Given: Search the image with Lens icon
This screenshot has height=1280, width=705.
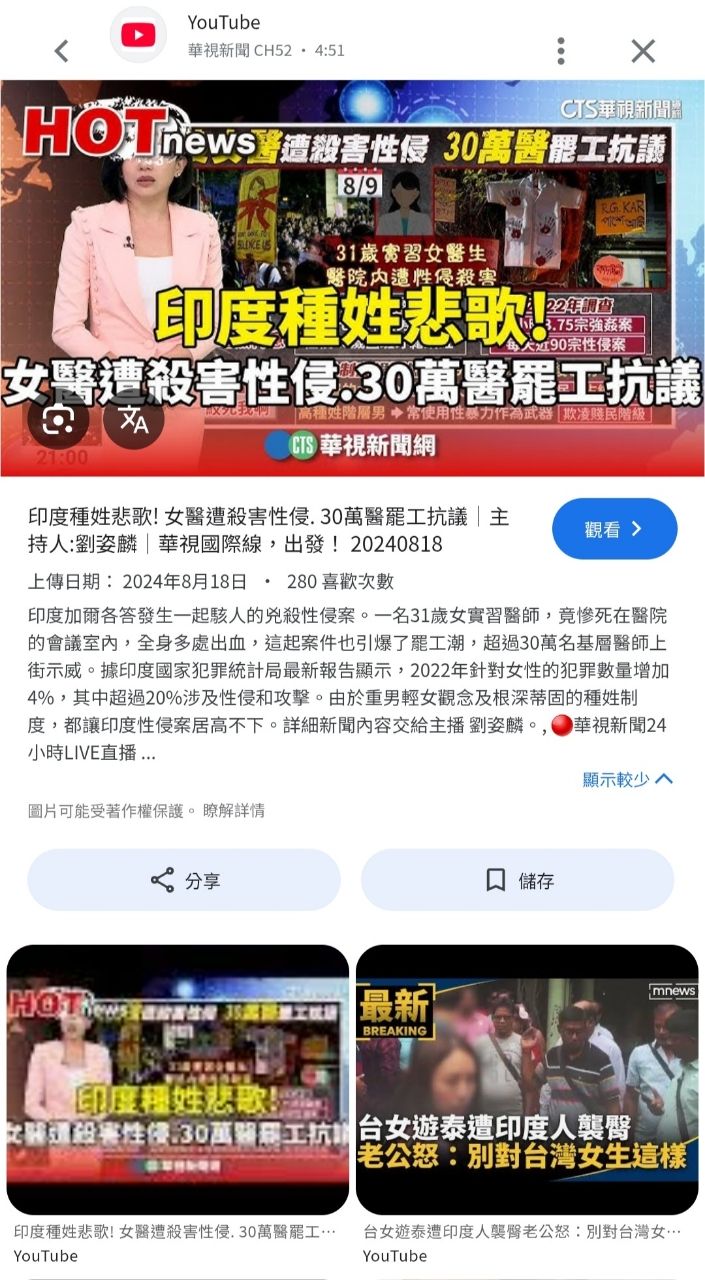Looking at the screenshot, I should click(58, 419).
